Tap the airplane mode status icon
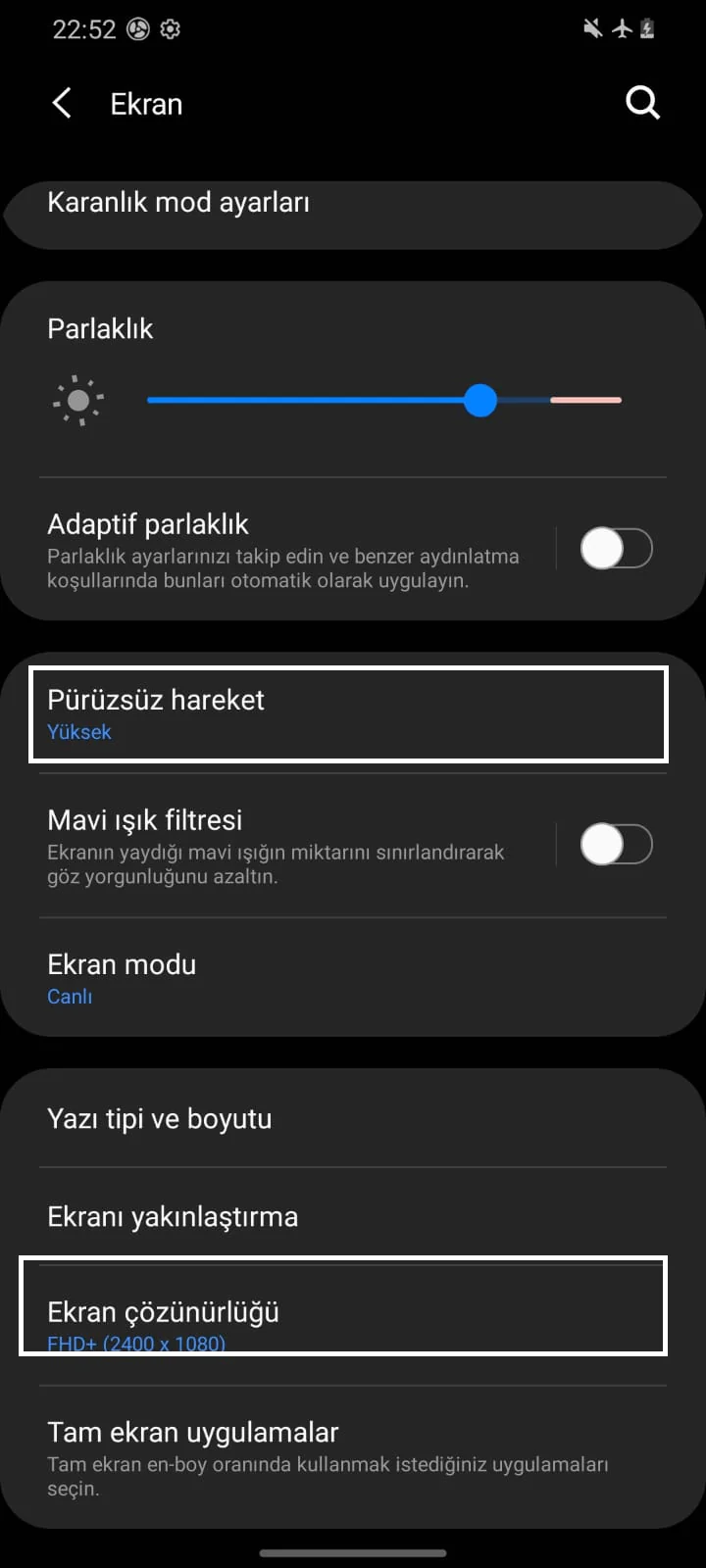Viewport: 706px width, 1568px height. [x=622, y=28]
